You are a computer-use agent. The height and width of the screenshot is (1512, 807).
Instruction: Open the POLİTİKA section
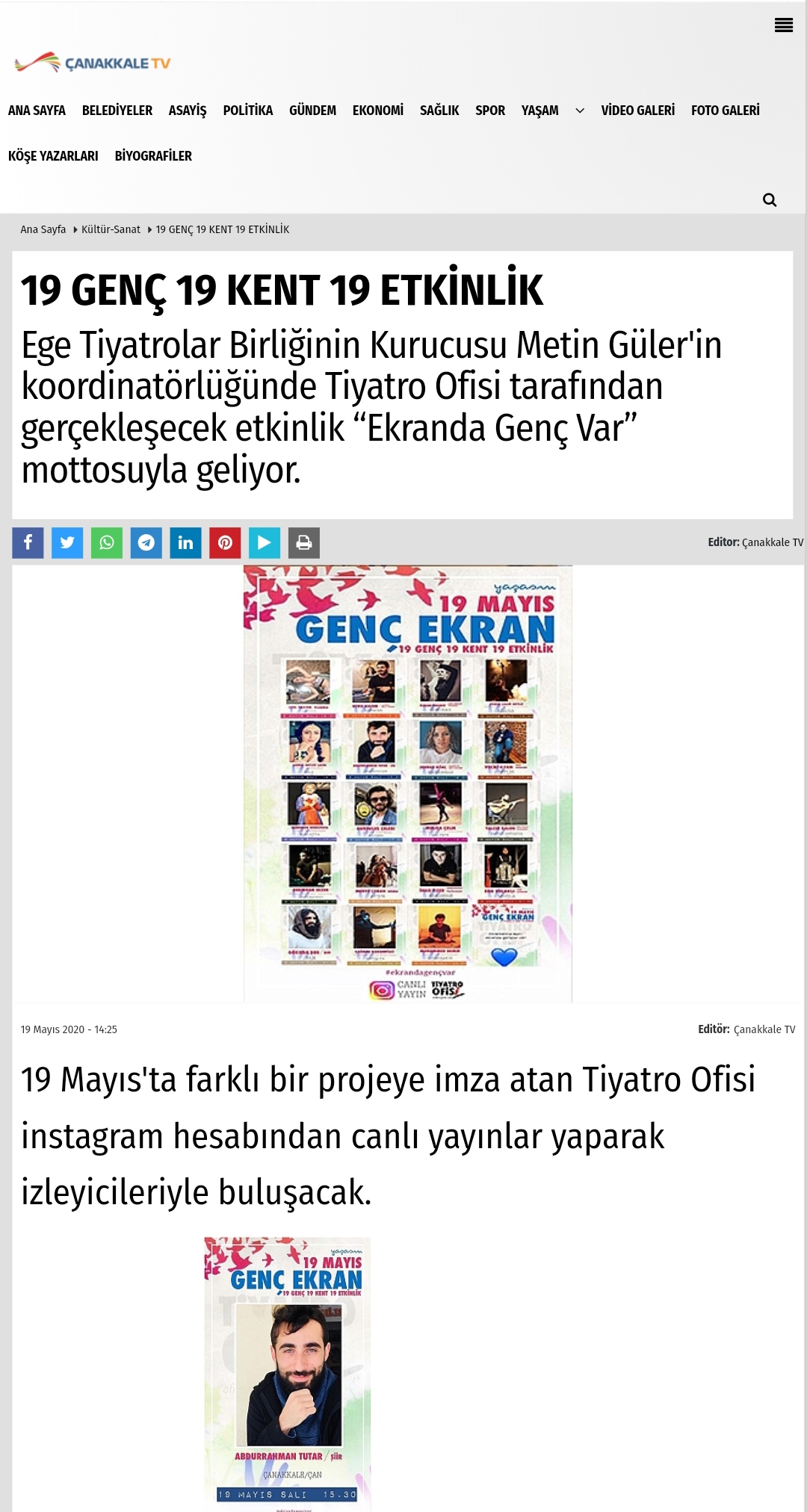coord(248,111)
